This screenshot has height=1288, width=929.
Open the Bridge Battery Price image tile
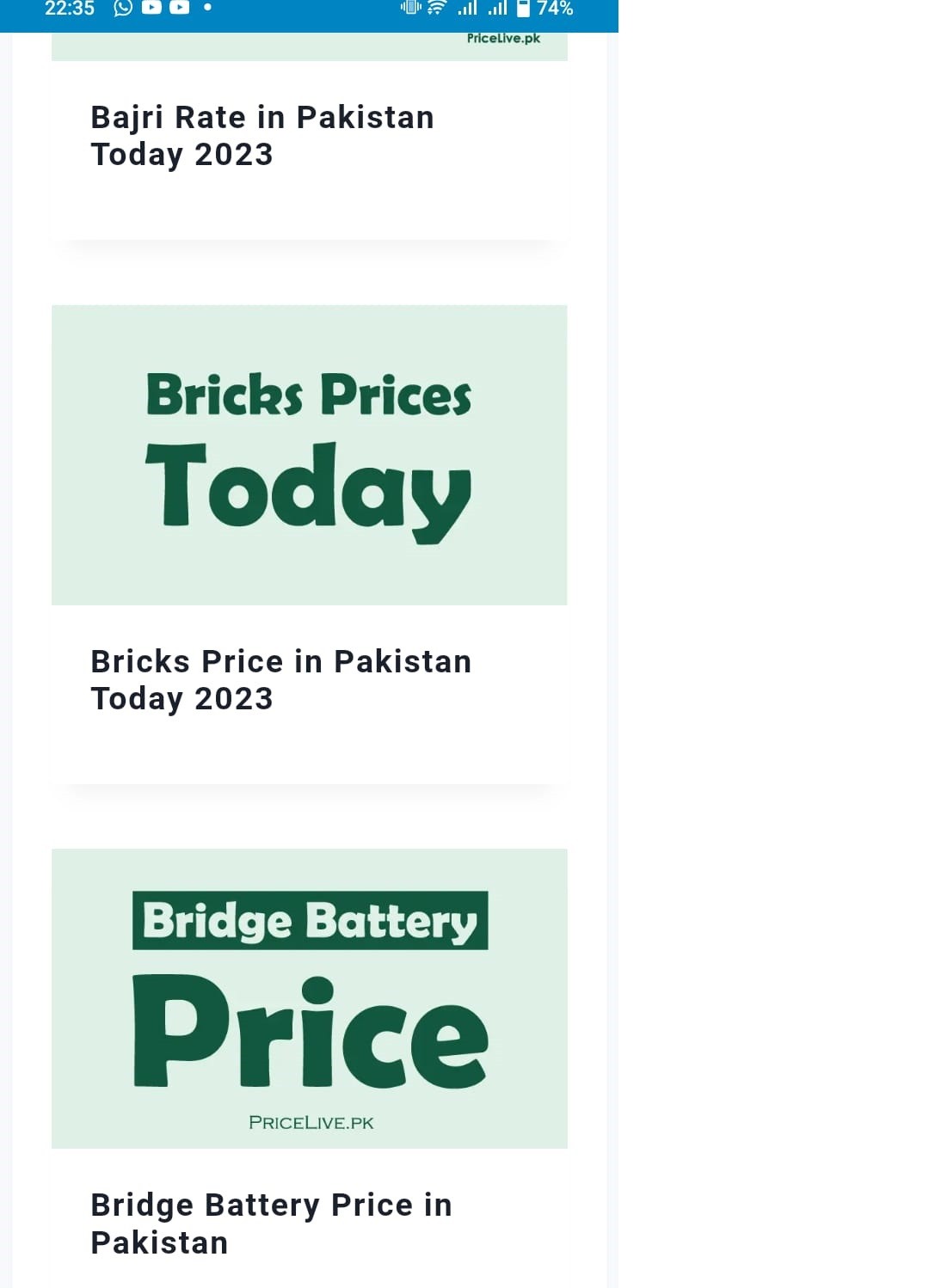pos(309,998)
